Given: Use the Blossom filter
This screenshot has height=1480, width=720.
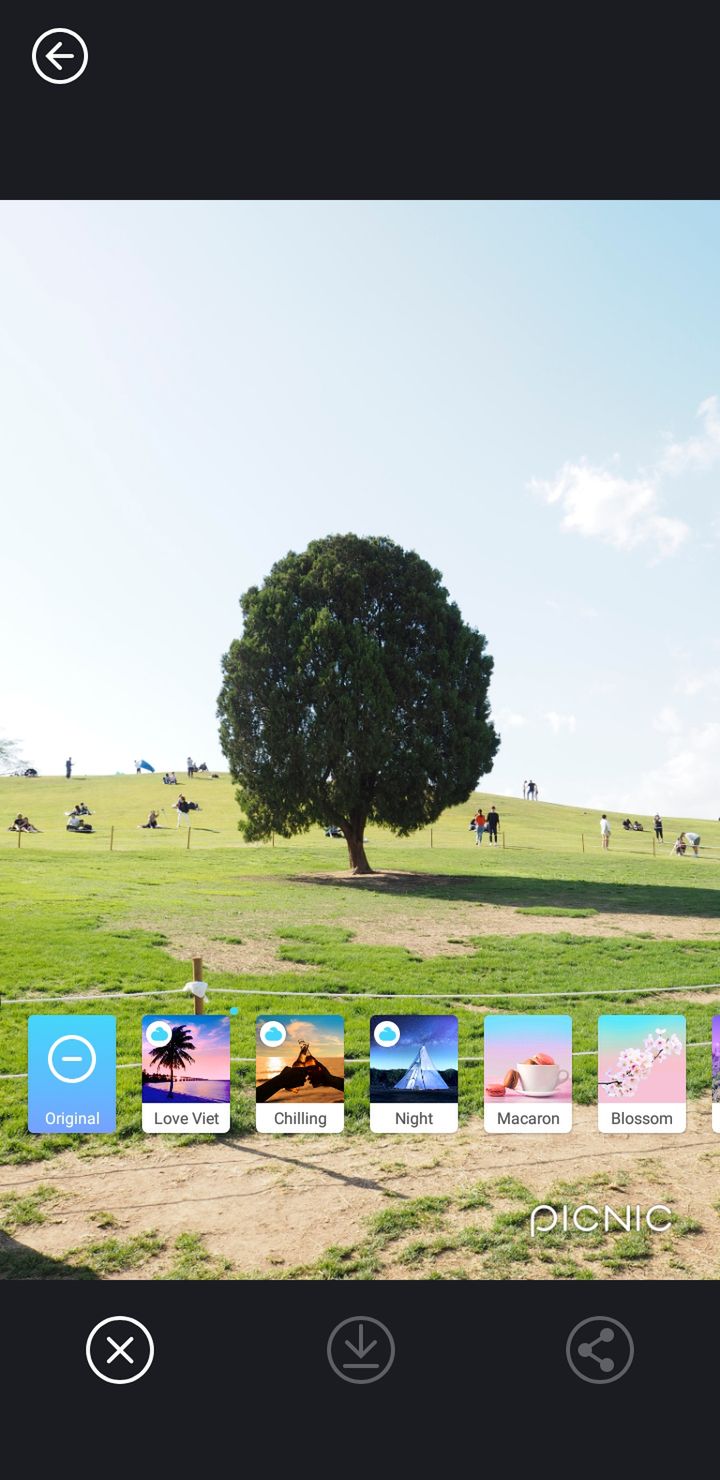Looking at the screenshot, I should pyautogui.click(x=642, y=1074).
